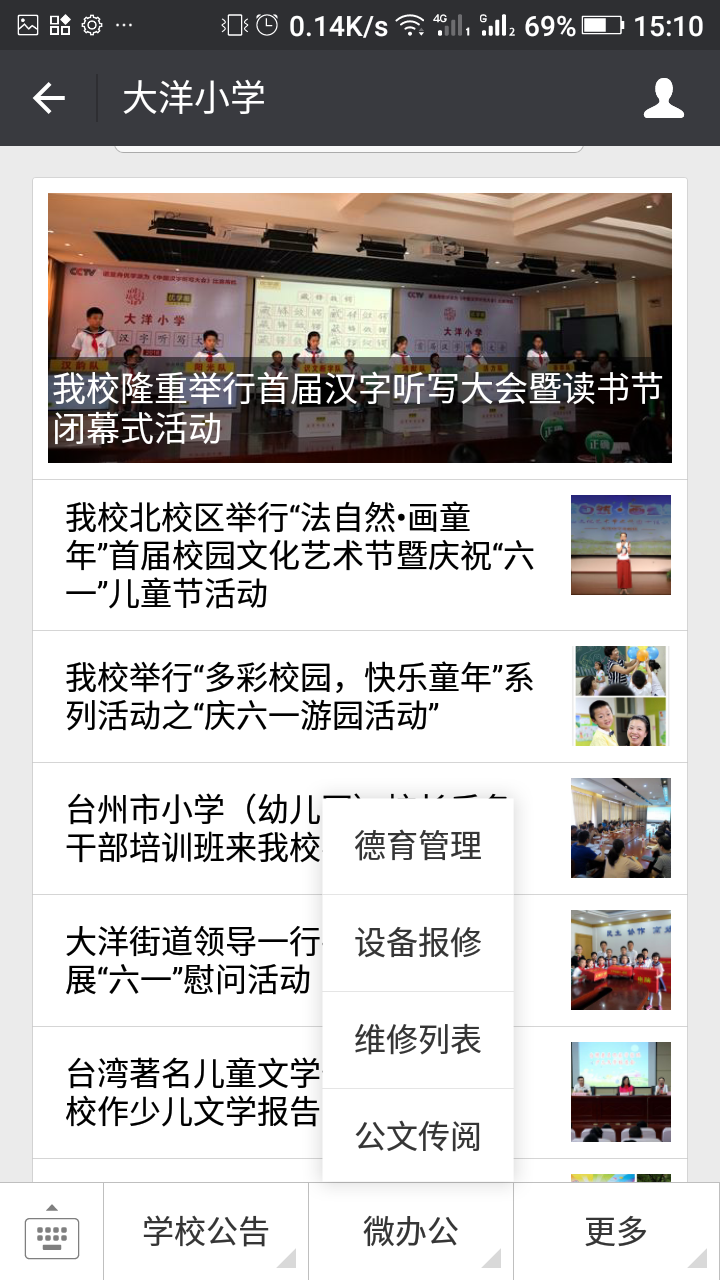Open the 庆六一游园活动 article

tap(300, 697)
